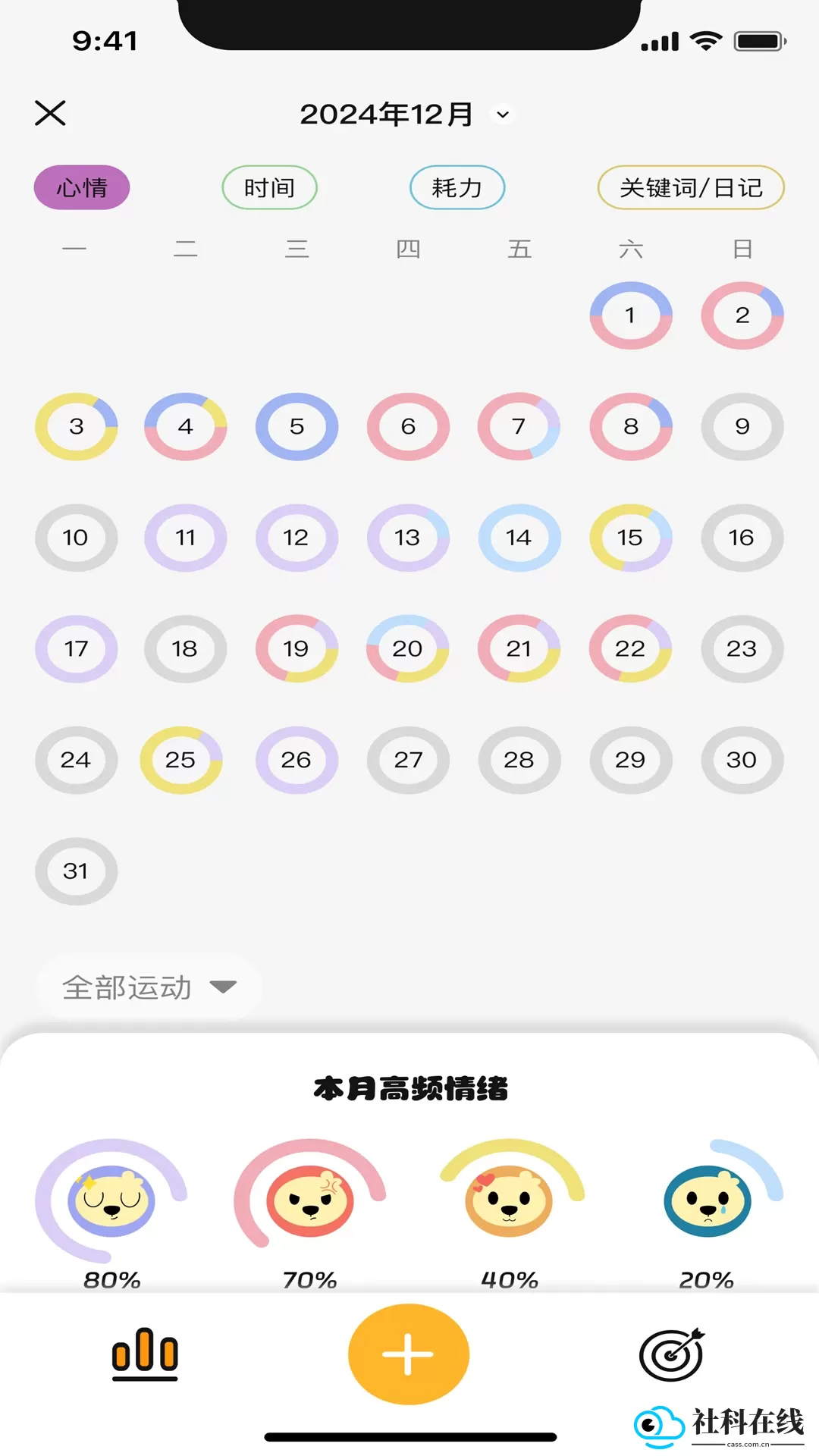Switch to the 关键词/日记 chip
Image resolution: width=819 pixels, height=1456 pixels.
coord(691,187)
